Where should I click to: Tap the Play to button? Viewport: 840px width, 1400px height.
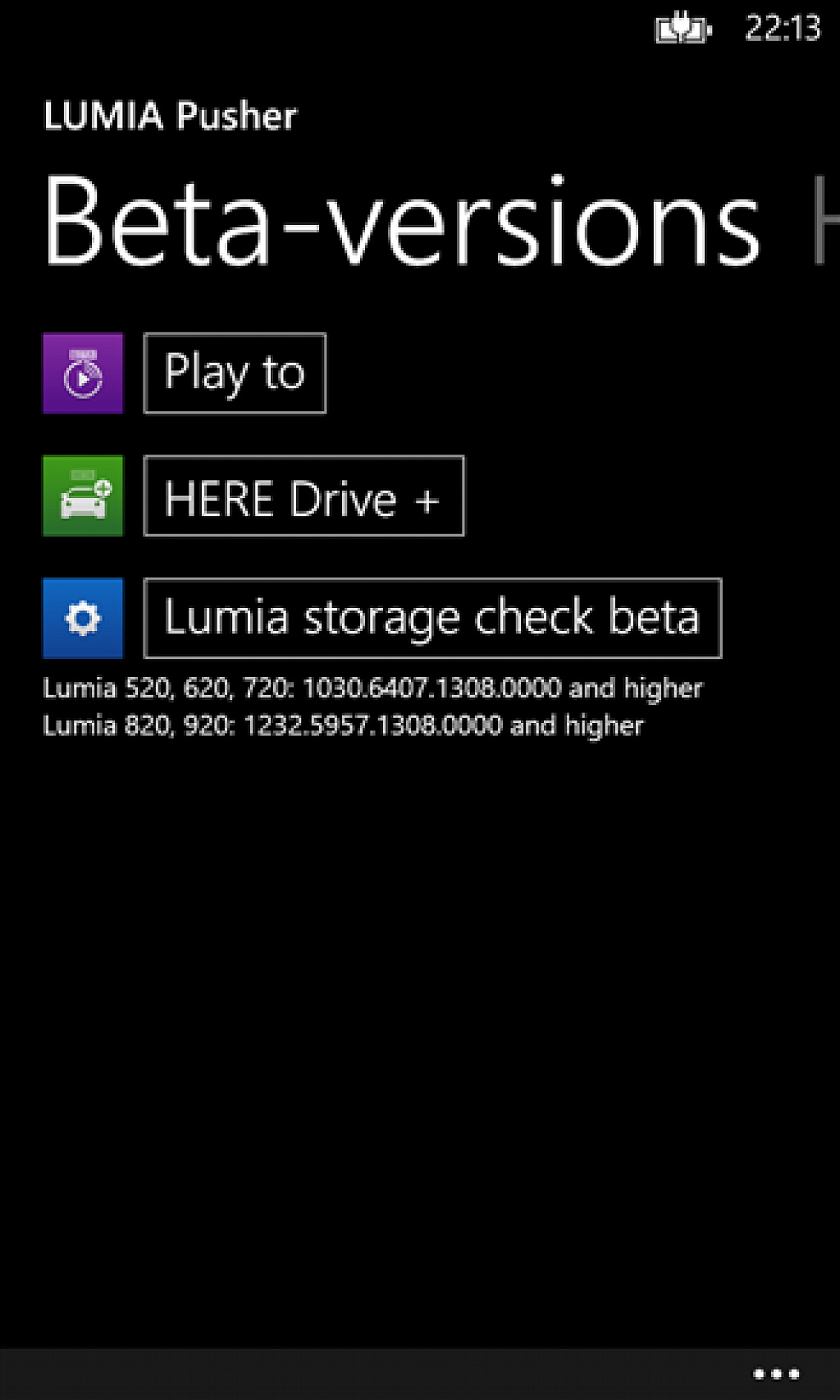[x=235, y=373]
